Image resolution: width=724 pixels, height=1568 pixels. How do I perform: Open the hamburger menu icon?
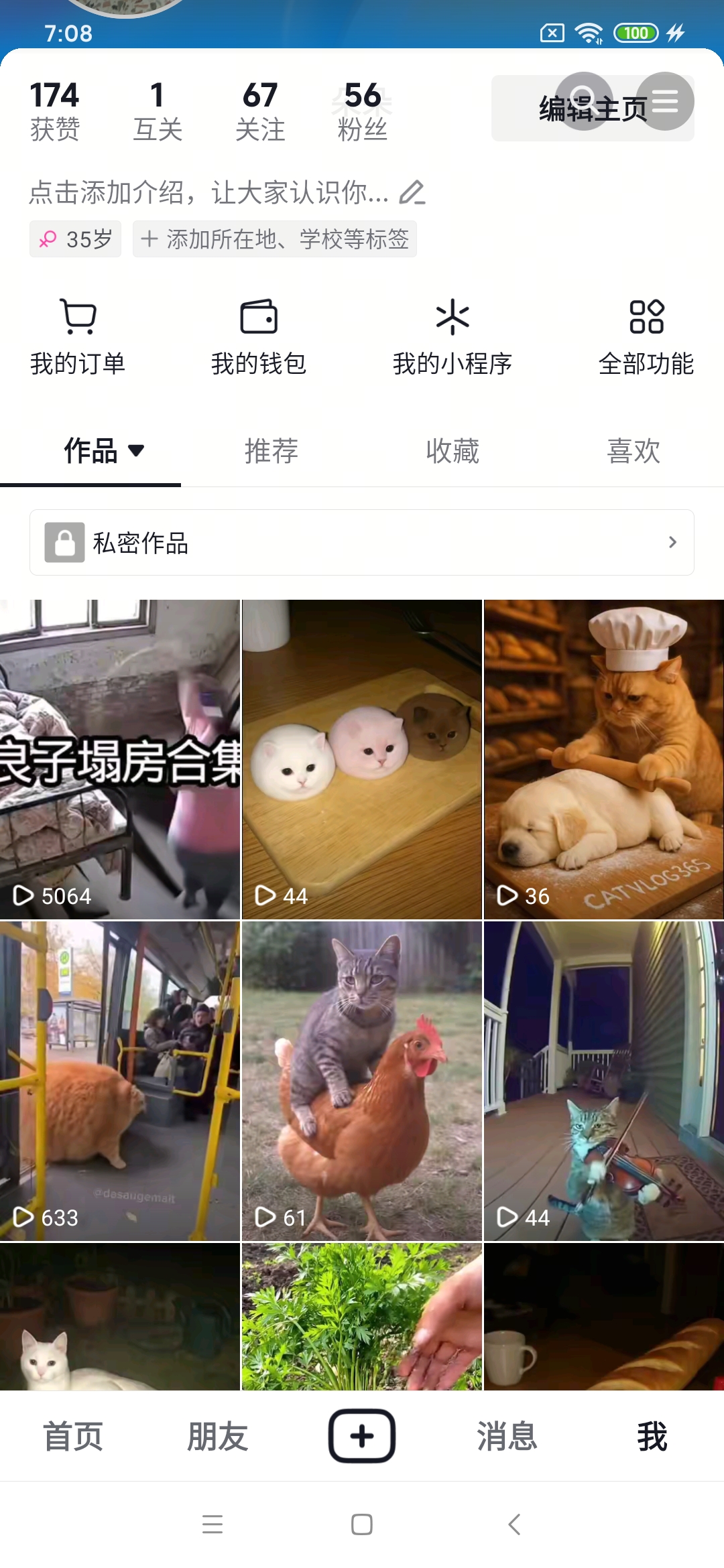click(x=665, y=101)
